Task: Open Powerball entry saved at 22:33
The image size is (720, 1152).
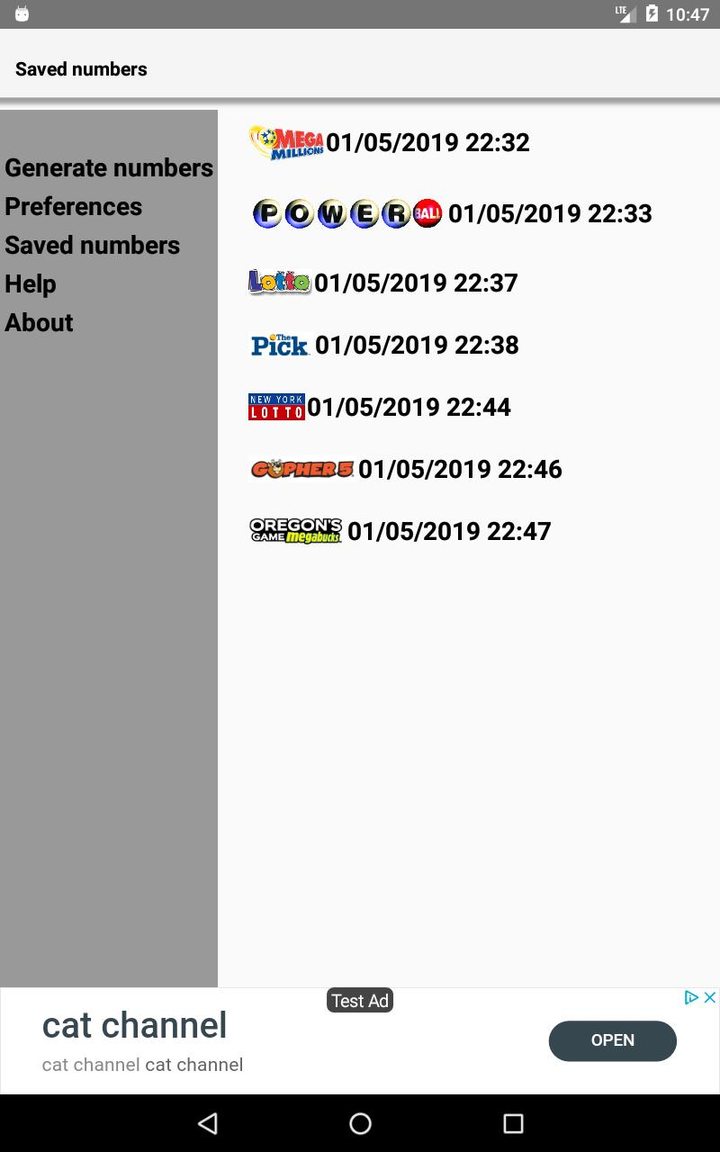Action: click(452, 213)
